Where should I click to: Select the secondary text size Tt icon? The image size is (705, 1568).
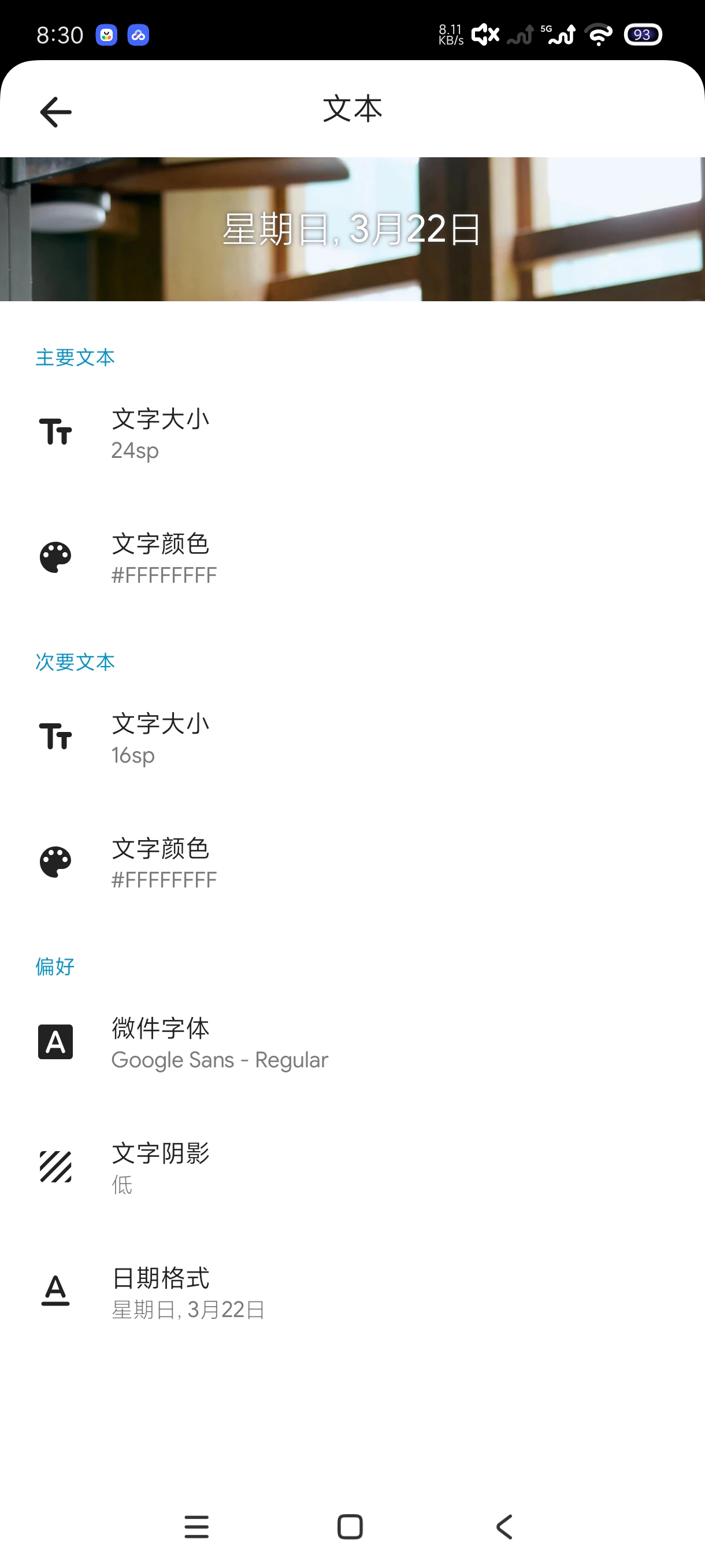tap(55, 737)
